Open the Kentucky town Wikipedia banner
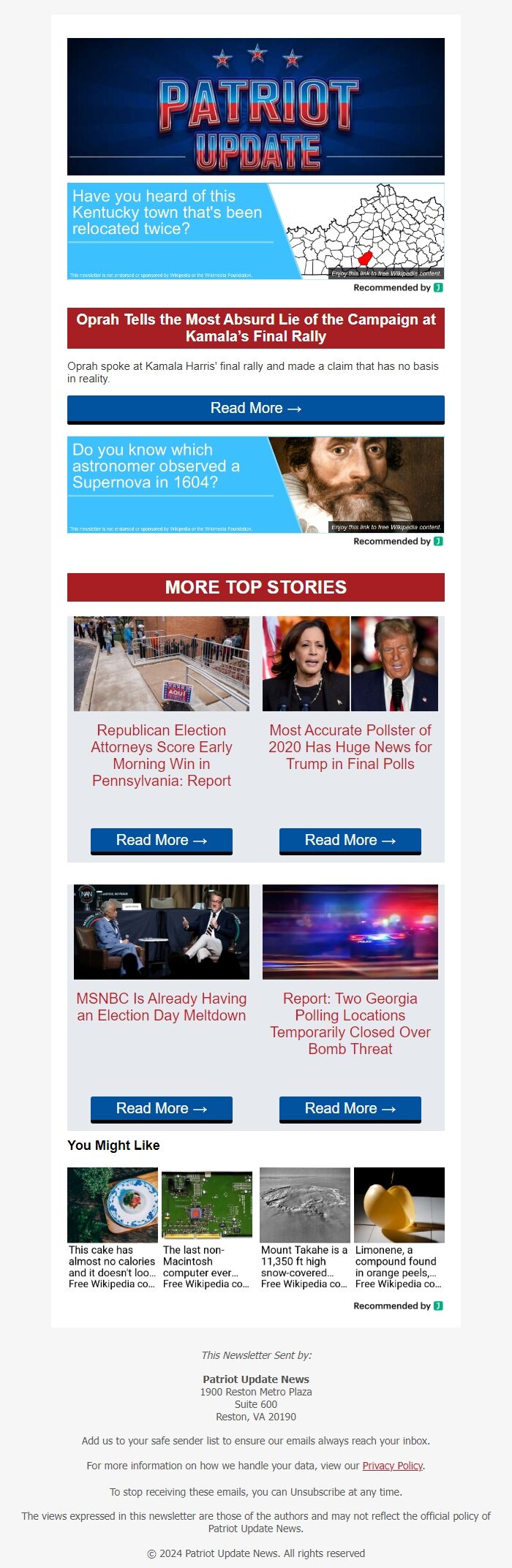 pos(255,231)
